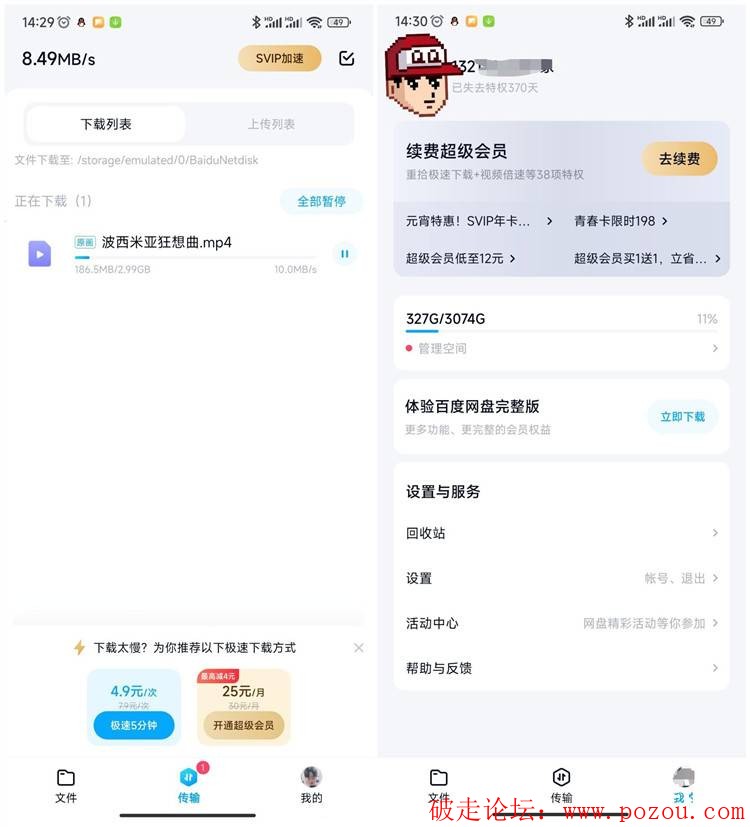Tap the SVIP加速 button

point(279,59)
